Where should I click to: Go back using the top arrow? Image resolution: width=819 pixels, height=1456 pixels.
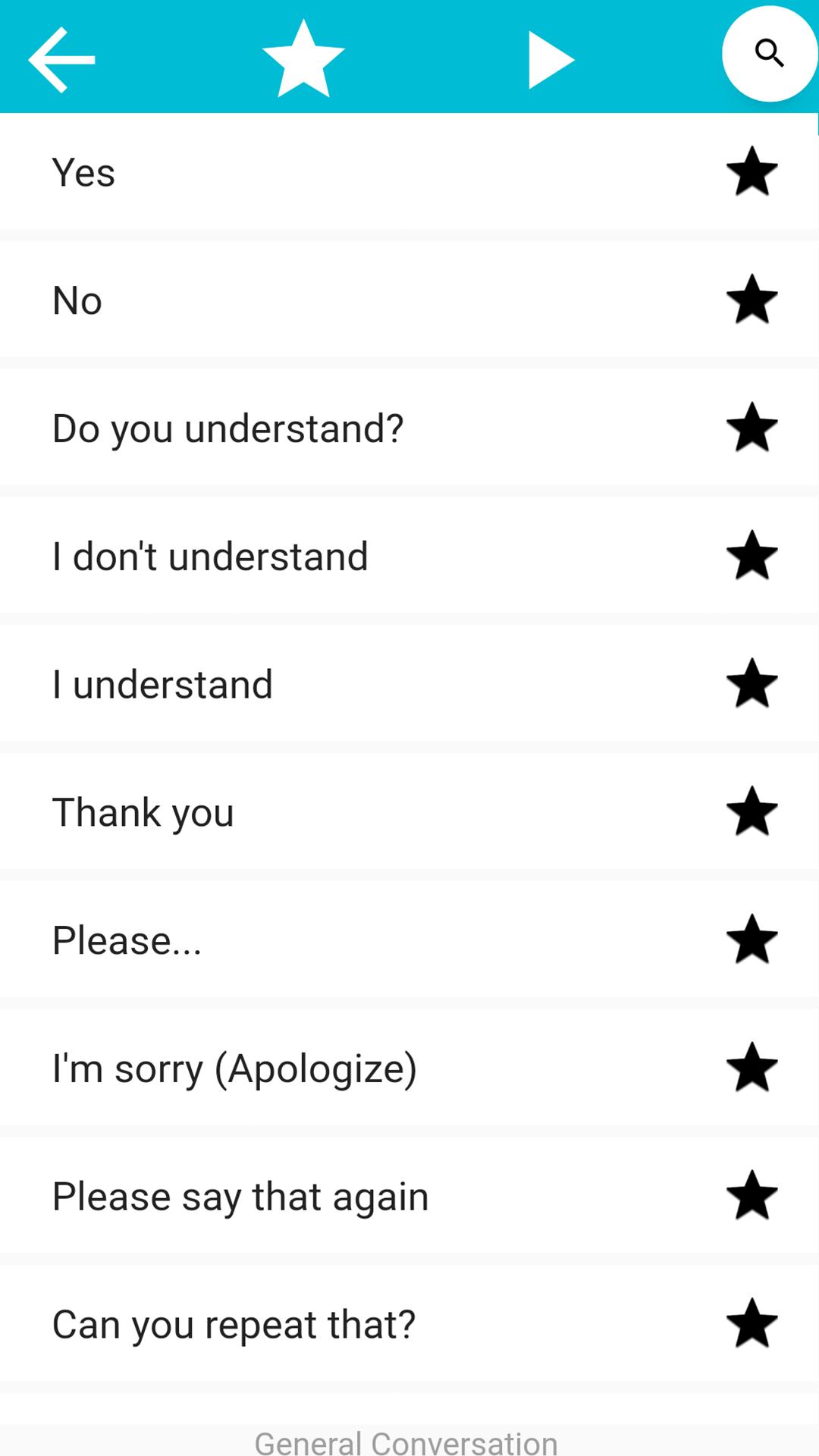pos(61,59)
